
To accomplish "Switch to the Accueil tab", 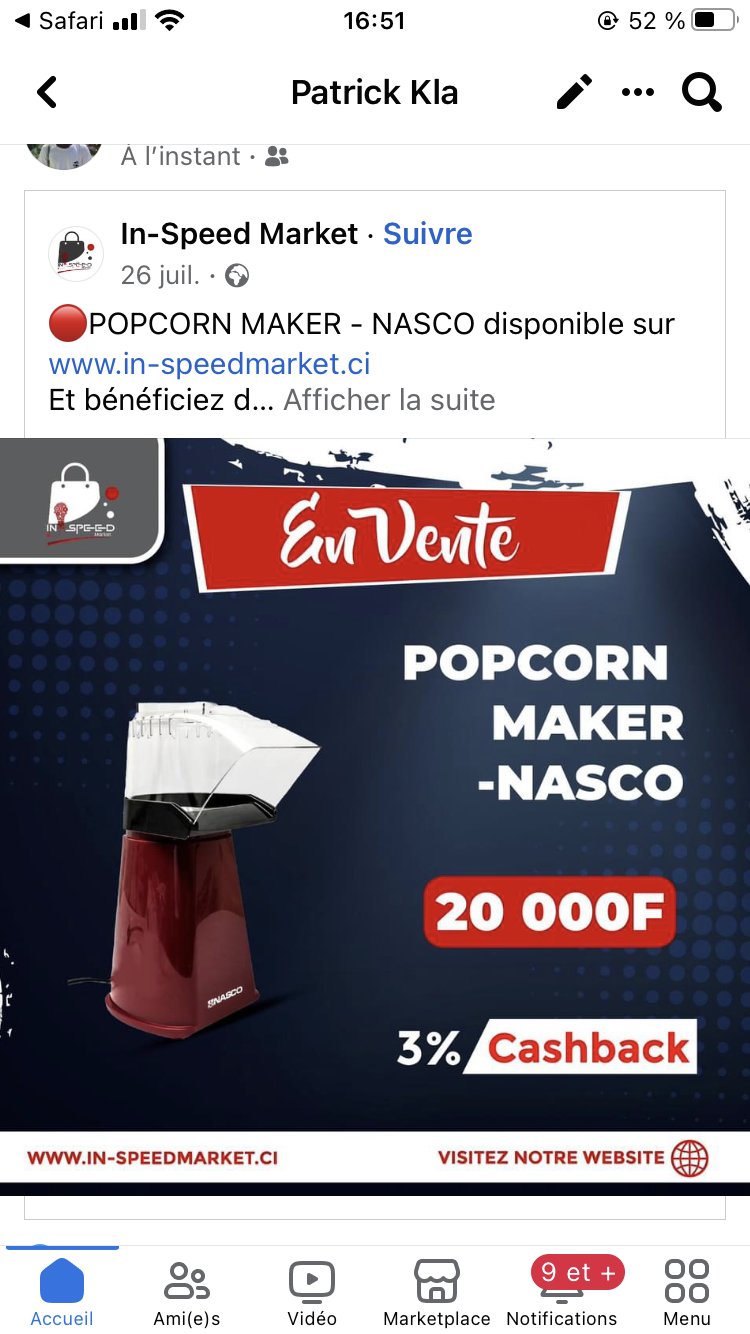I will [x=62, y=1292].
